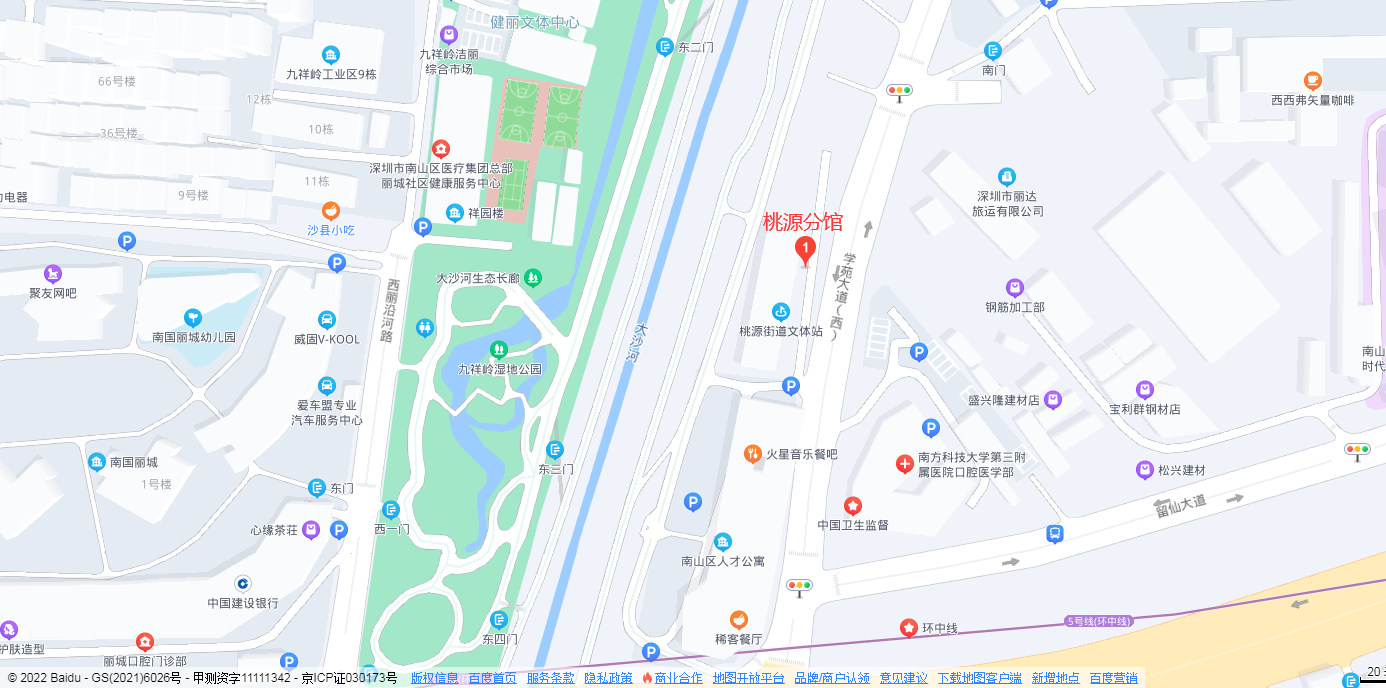
Task: Open 服务条款 link
Action: click(x=550, y=678)
